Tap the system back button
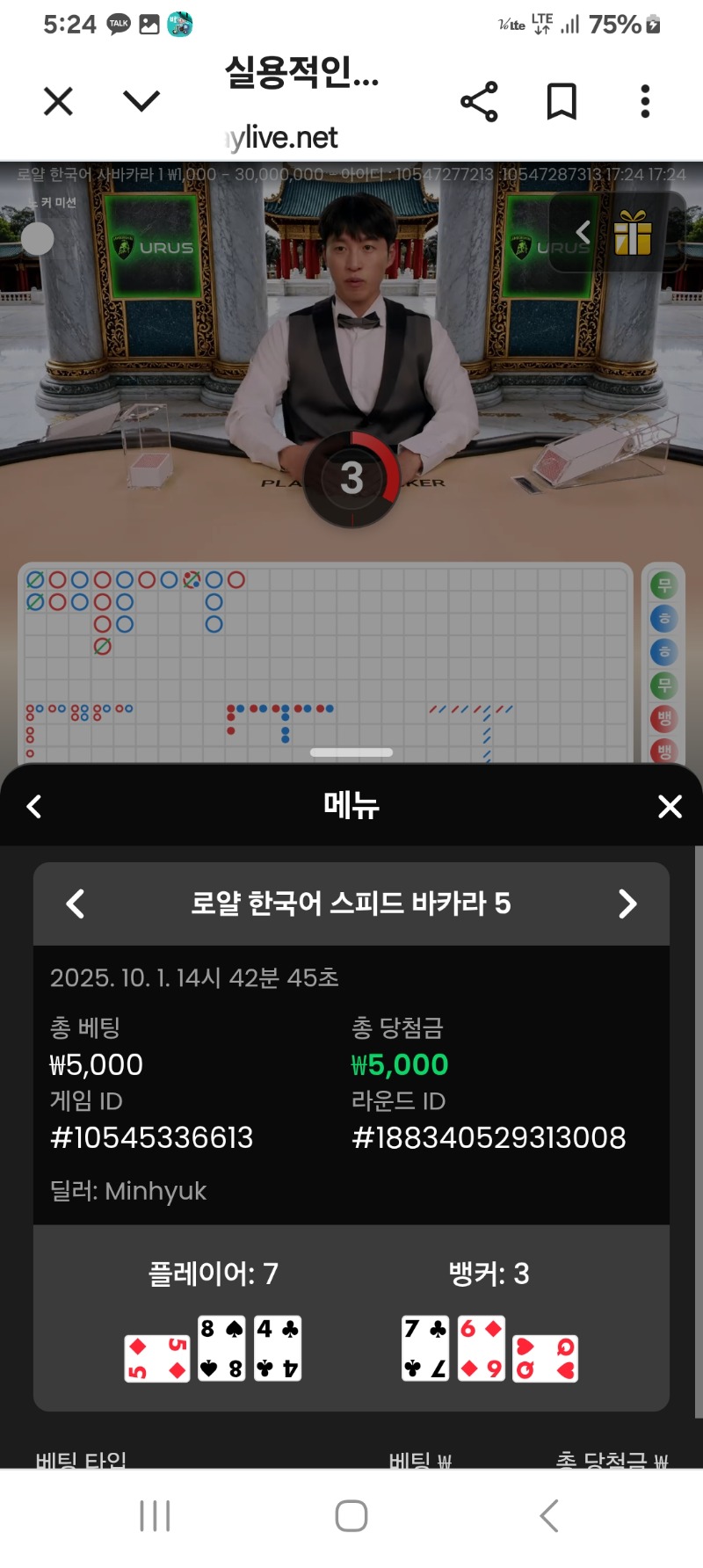The width and height of the screenshot is (703, 1568). pyautogui.click(x=548, y=1516)
